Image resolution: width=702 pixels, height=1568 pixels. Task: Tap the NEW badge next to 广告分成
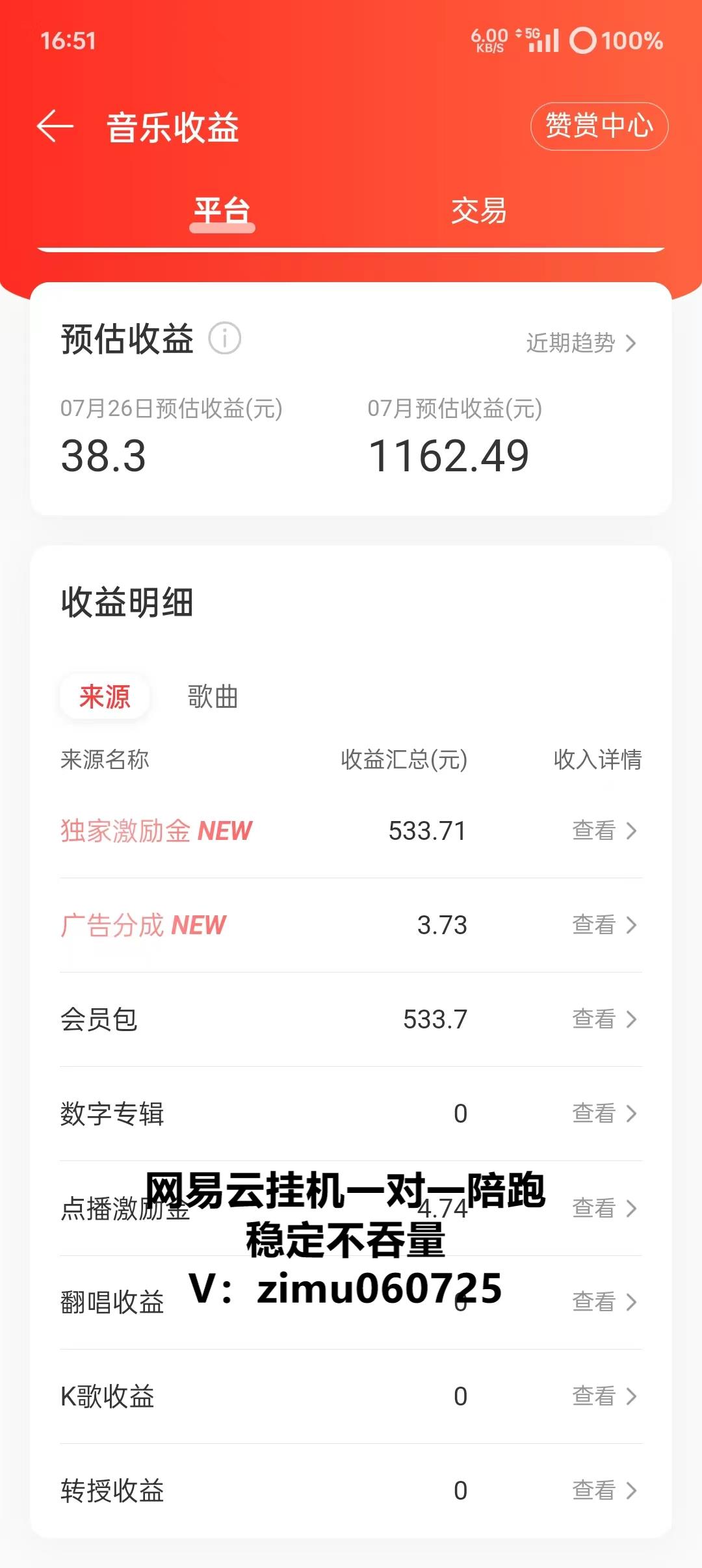(198, 925)
